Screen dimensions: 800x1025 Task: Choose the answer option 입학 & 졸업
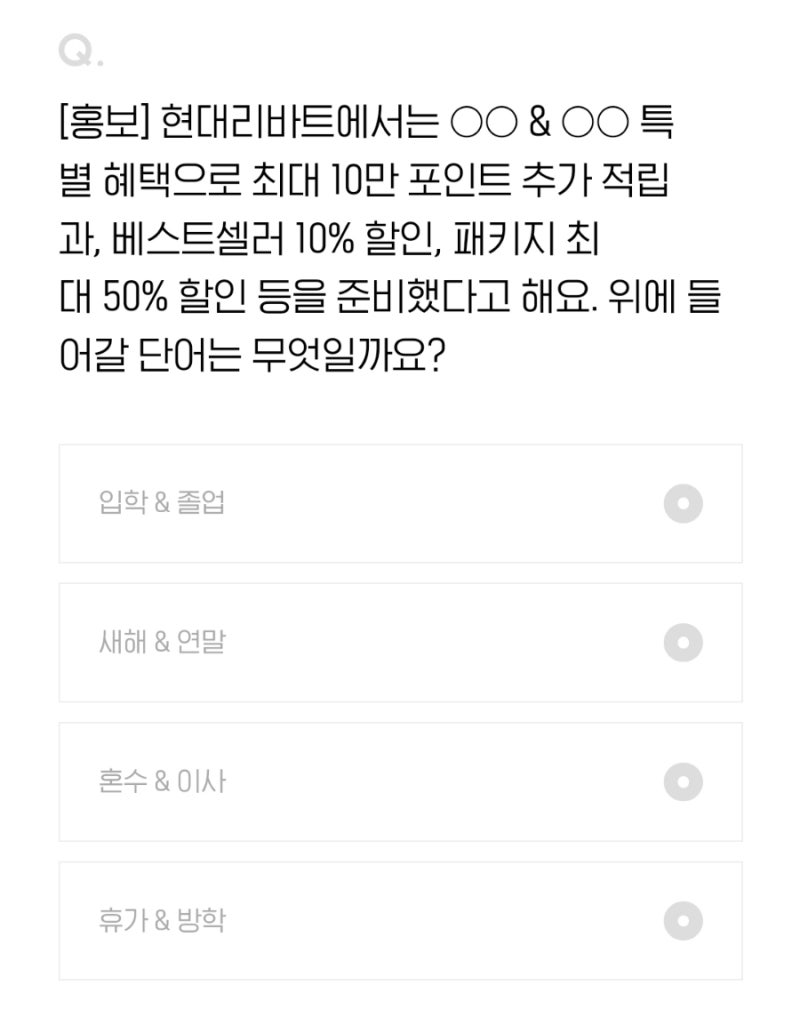(400, 503)
